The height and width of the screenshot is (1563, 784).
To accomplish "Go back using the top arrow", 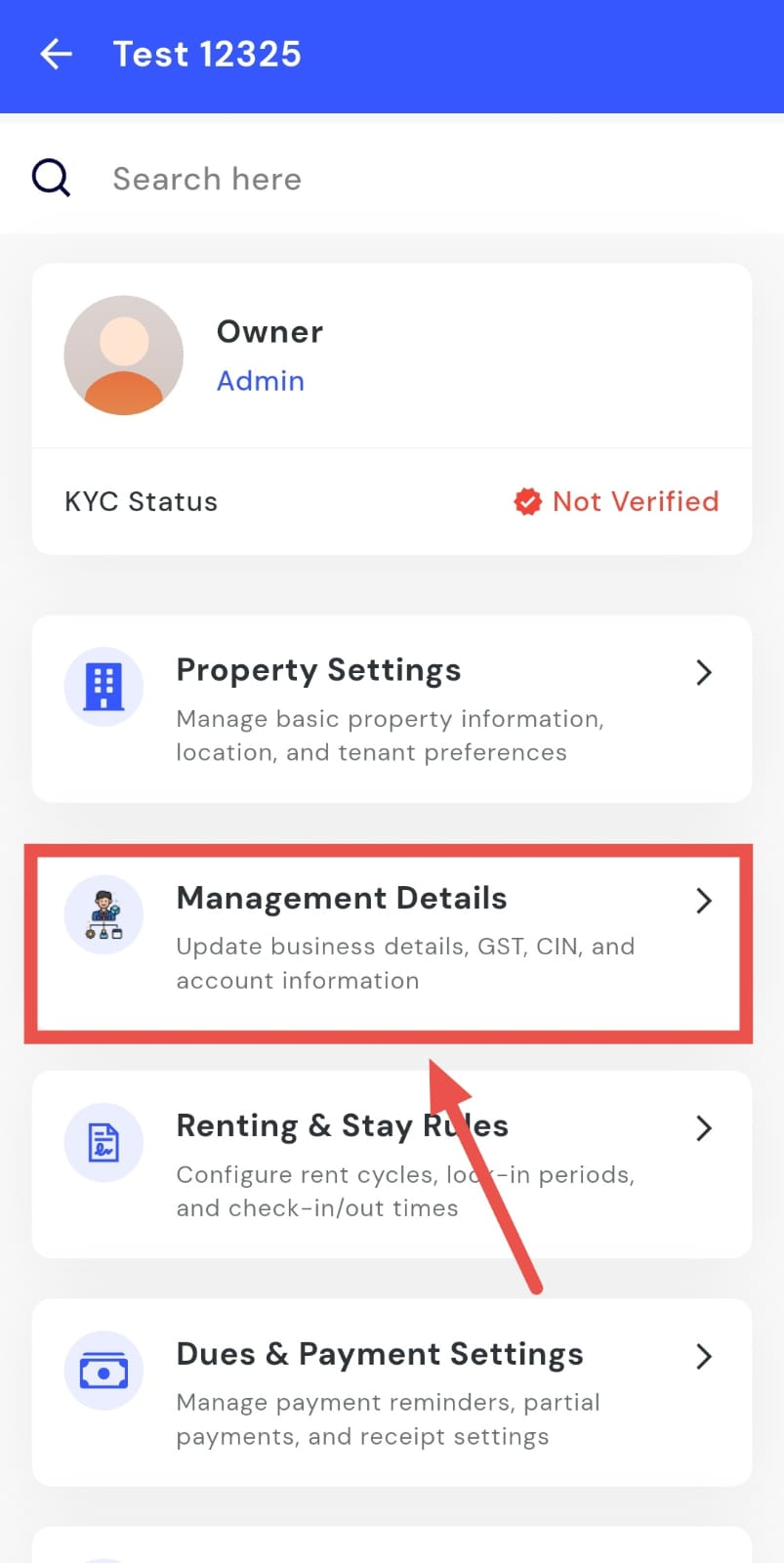I will click(x=56, y=55).
